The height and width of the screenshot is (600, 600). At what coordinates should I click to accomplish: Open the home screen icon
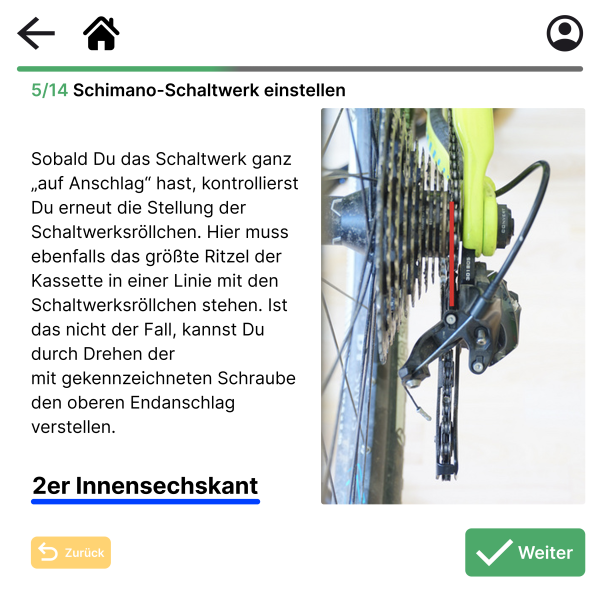[x=101, y=34]
